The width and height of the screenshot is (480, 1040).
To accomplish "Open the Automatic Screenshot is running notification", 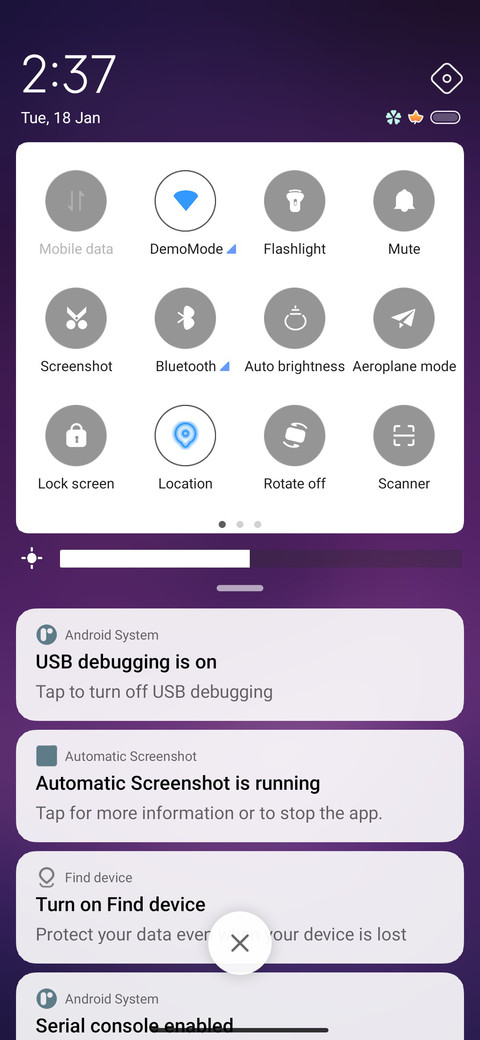I will click(x=240, y=785).
